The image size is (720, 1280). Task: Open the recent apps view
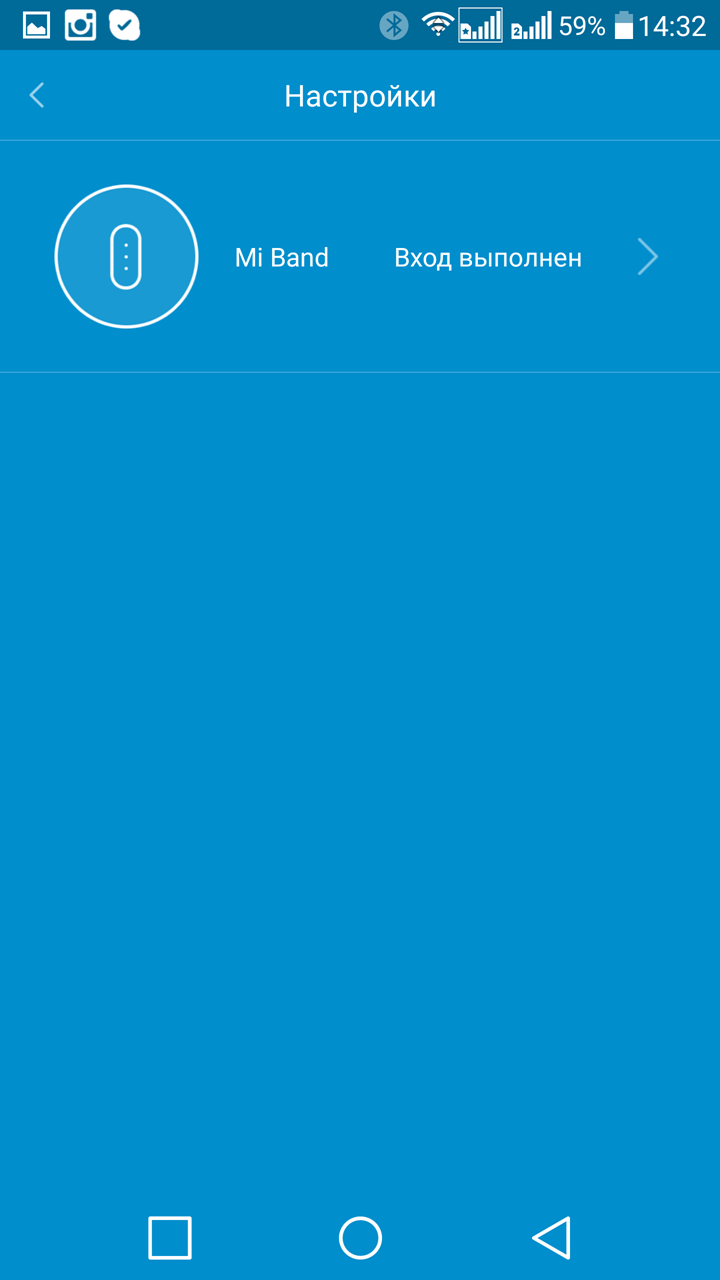170,1237
